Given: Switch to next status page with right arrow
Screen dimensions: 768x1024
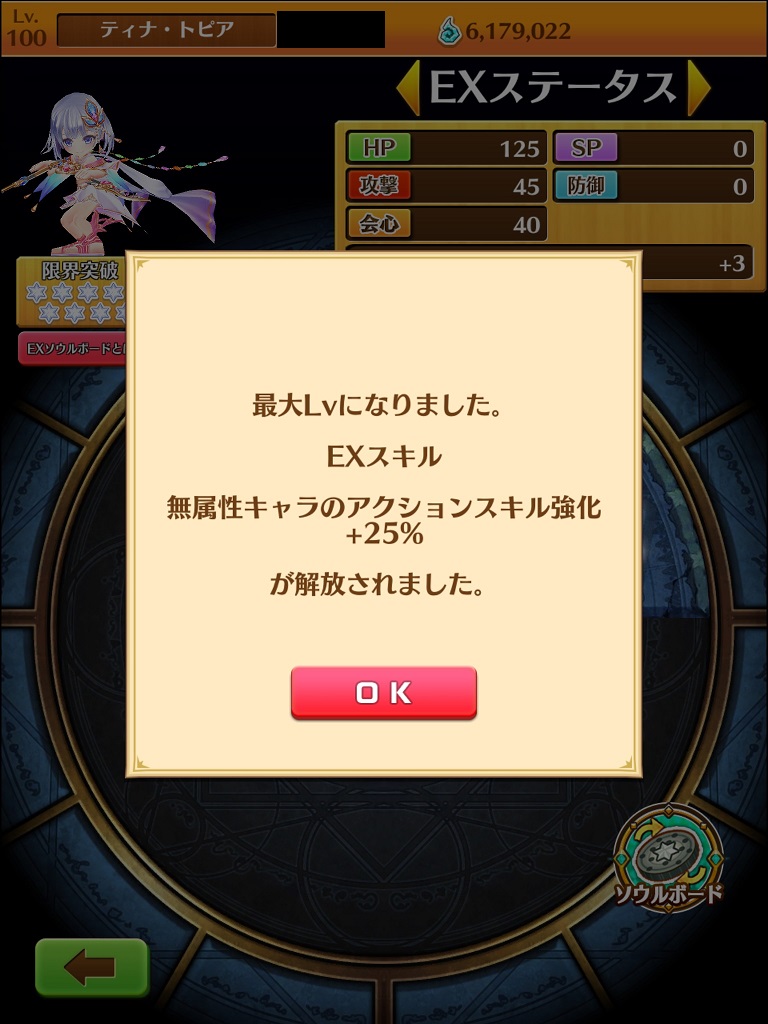Looking at the screenshot, I should (699, 89).
